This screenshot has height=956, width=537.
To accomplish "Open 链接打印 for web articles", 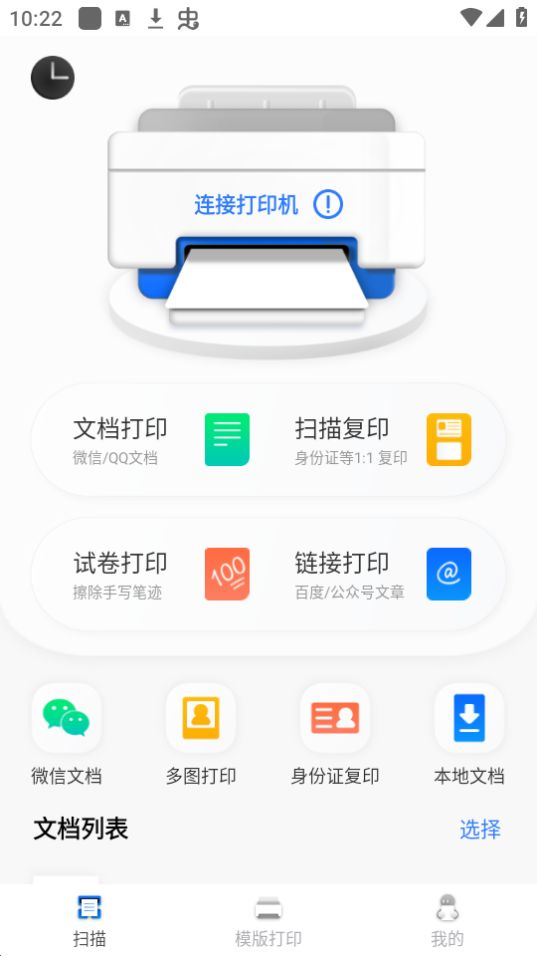I will [x=383, y=574].
